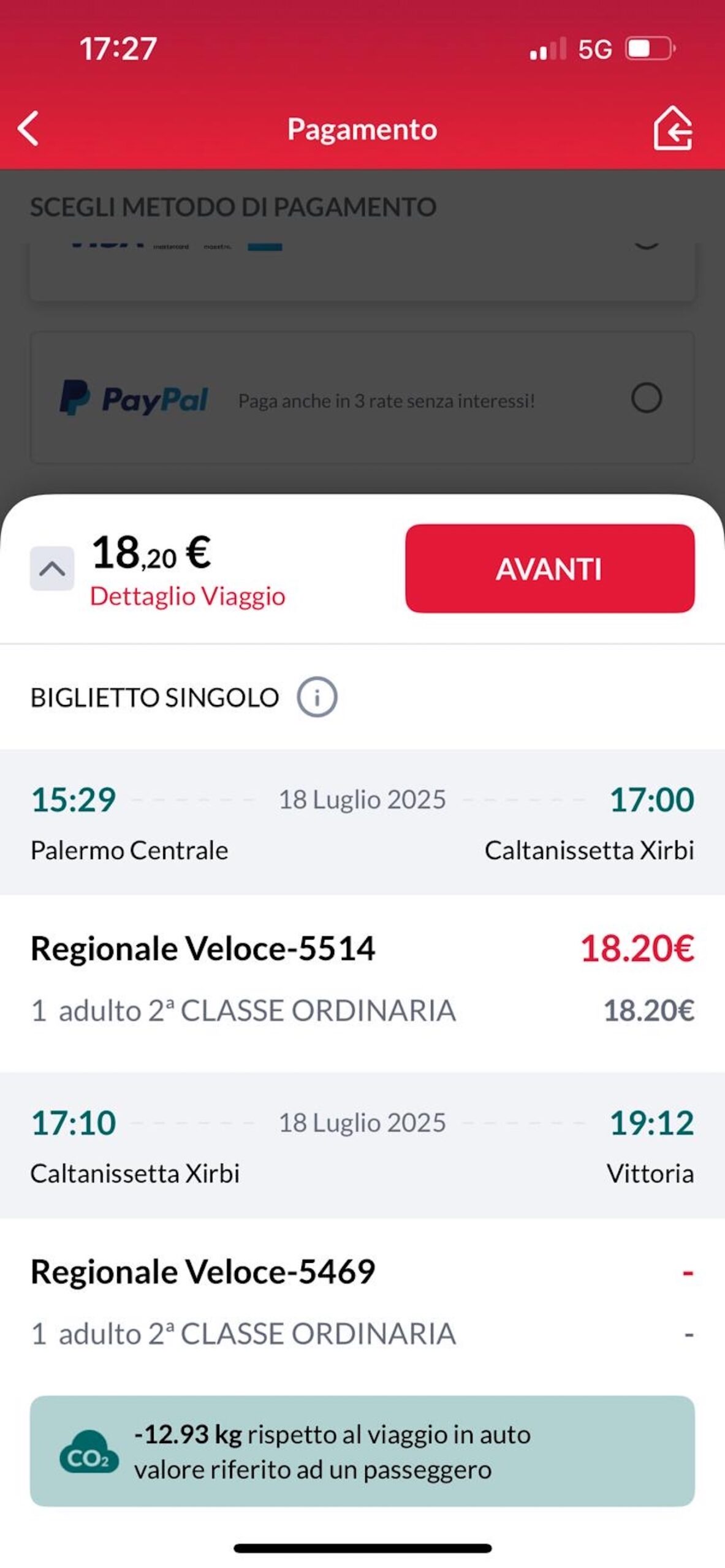Select PayPal as payment method

(x=646, y=398)
